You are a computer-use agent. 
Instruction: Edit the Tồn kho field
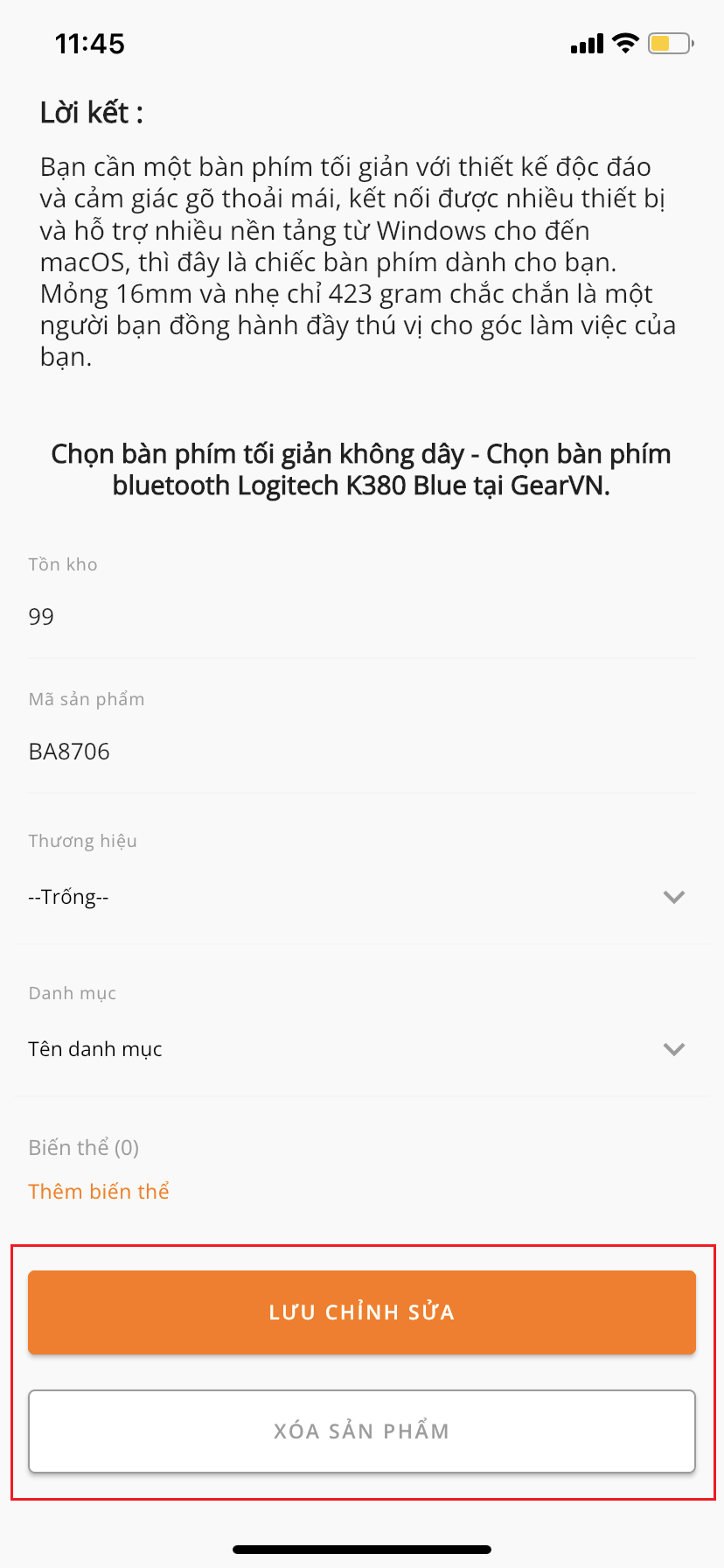click(362, 617)
